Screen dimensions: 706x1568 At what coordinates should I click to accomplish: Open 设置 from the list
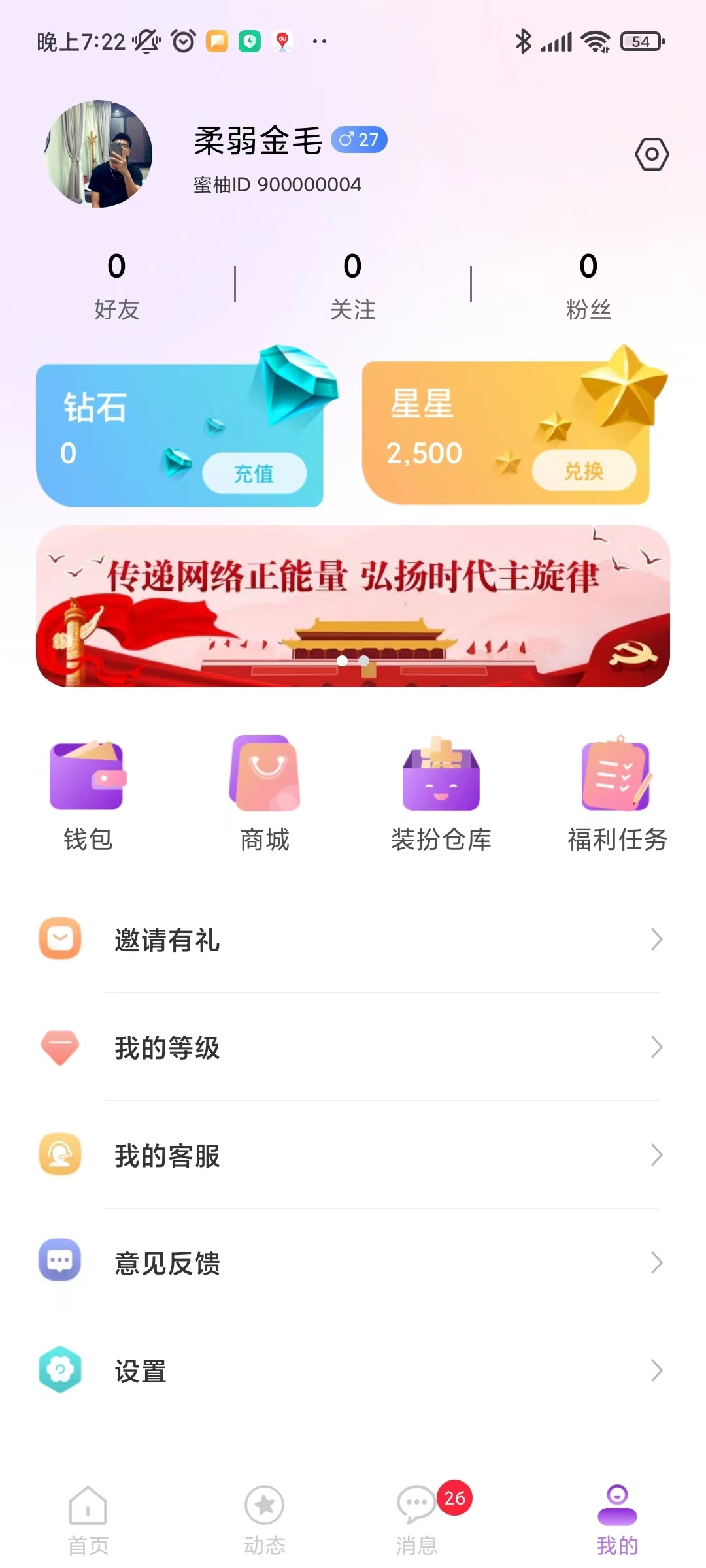353,1371
